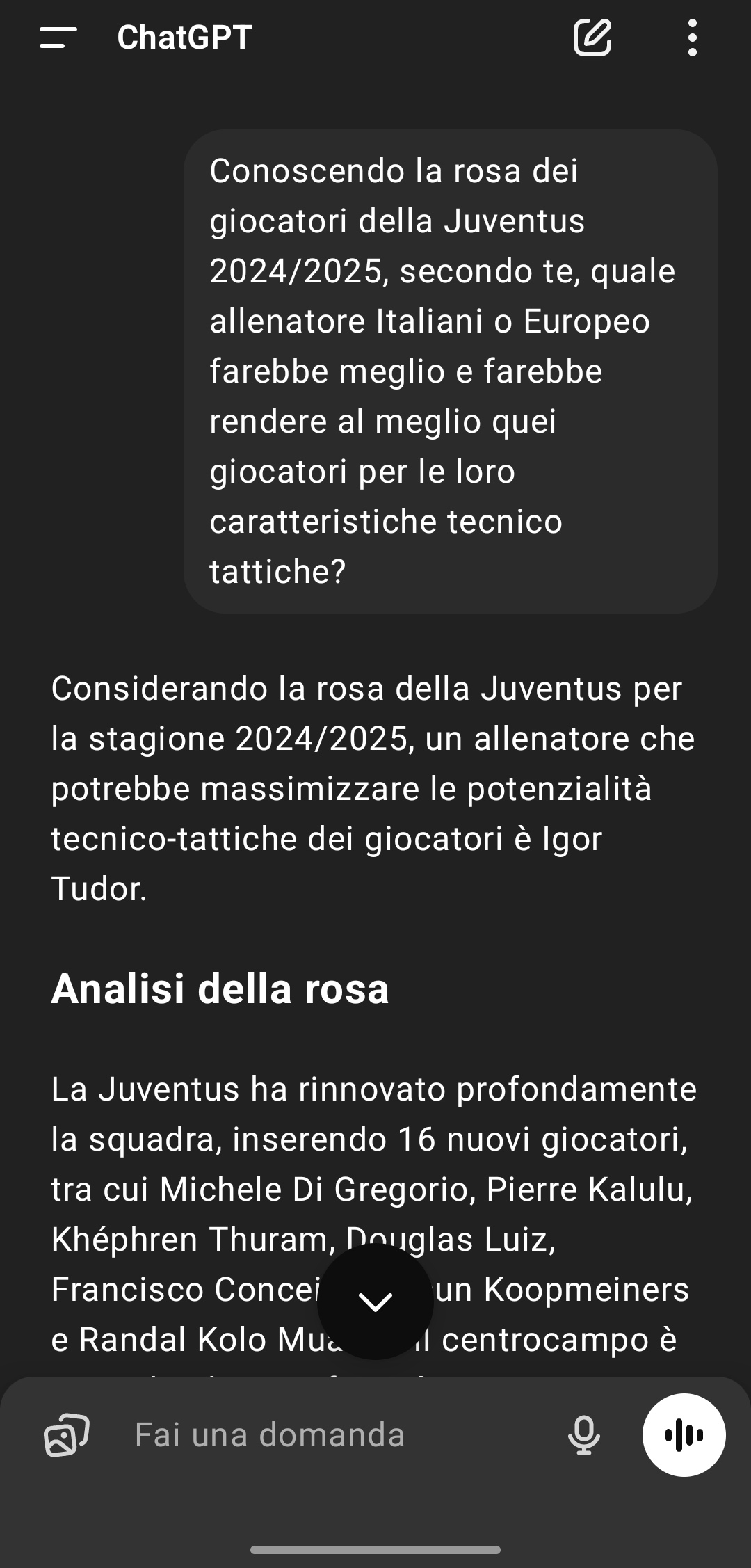Viewport: 751px width, 1568px height.
Task: Start a new chat with the compose icon
Action: (592, 38)
